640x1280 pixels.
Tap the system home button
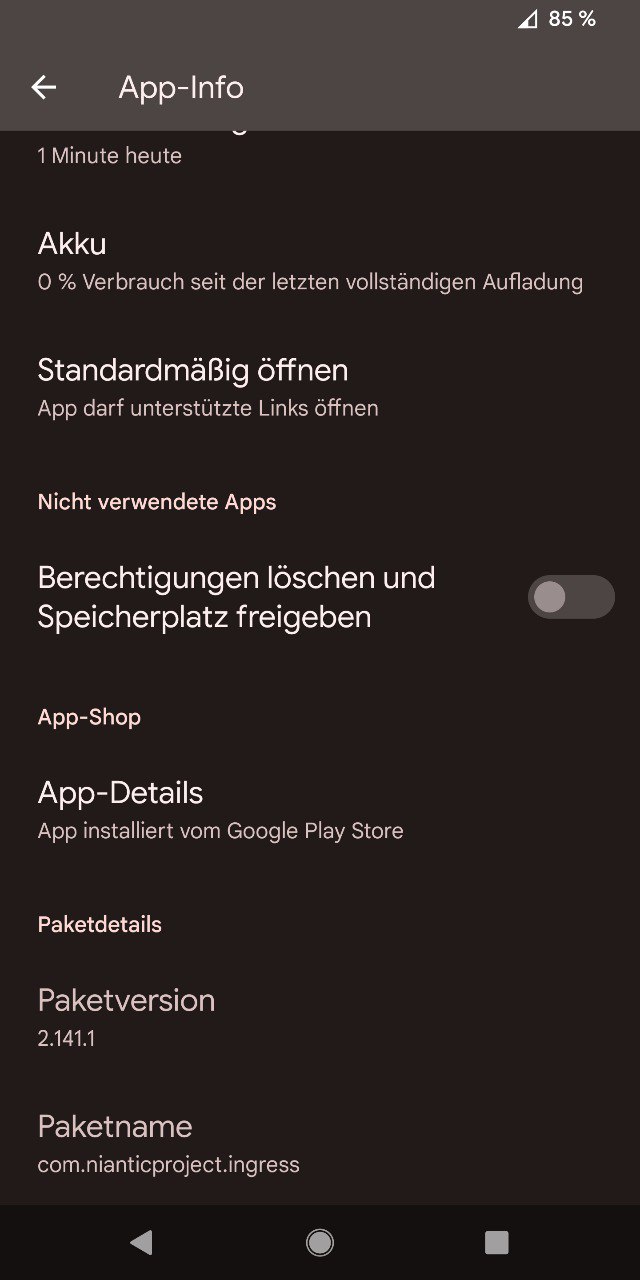320,1242
